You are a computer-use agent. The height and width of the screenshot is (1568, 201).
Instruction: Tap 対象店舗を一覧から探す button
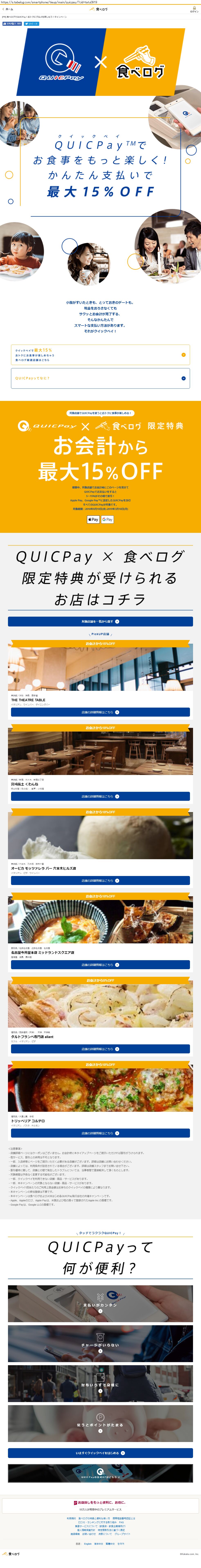100,622
